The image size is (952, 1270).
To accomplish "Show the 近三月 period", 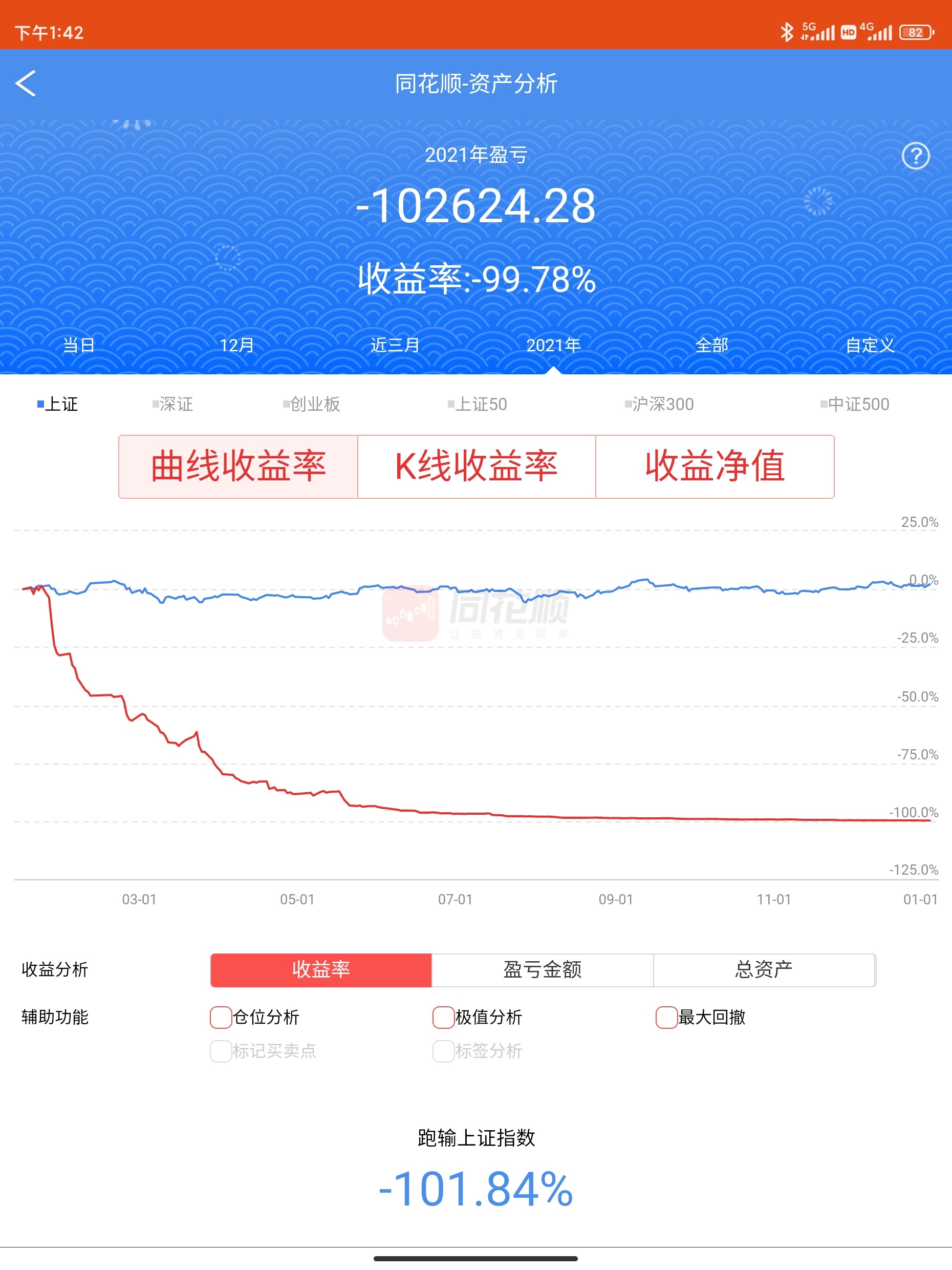I will coord(395,345).
